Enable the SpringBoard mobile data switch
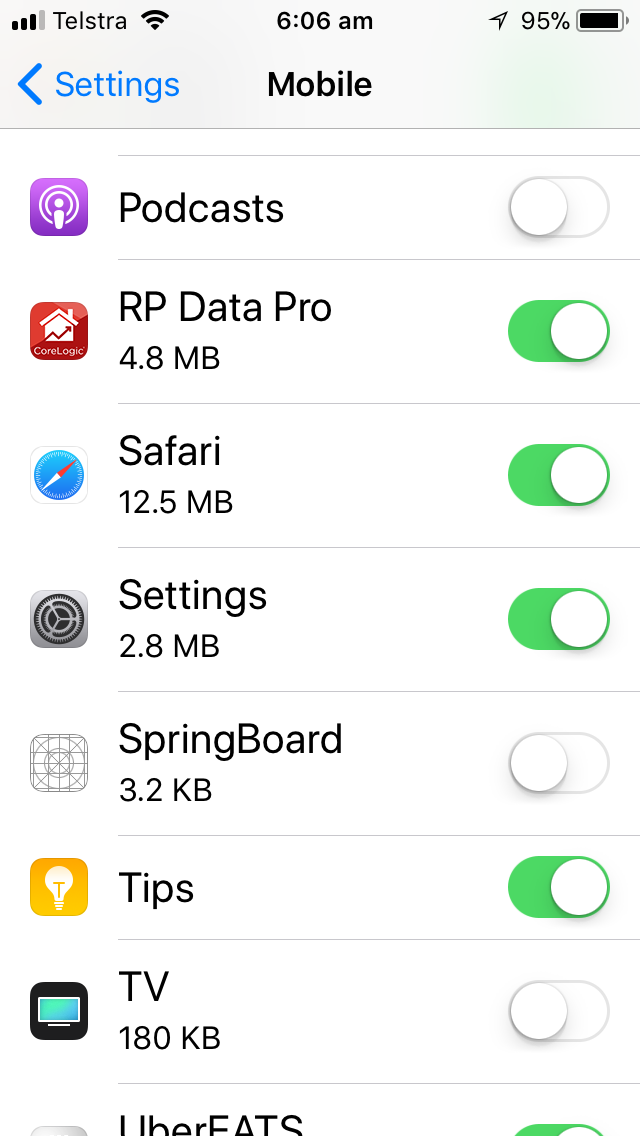Screen dimensions: 640x1136 (558, 763)
